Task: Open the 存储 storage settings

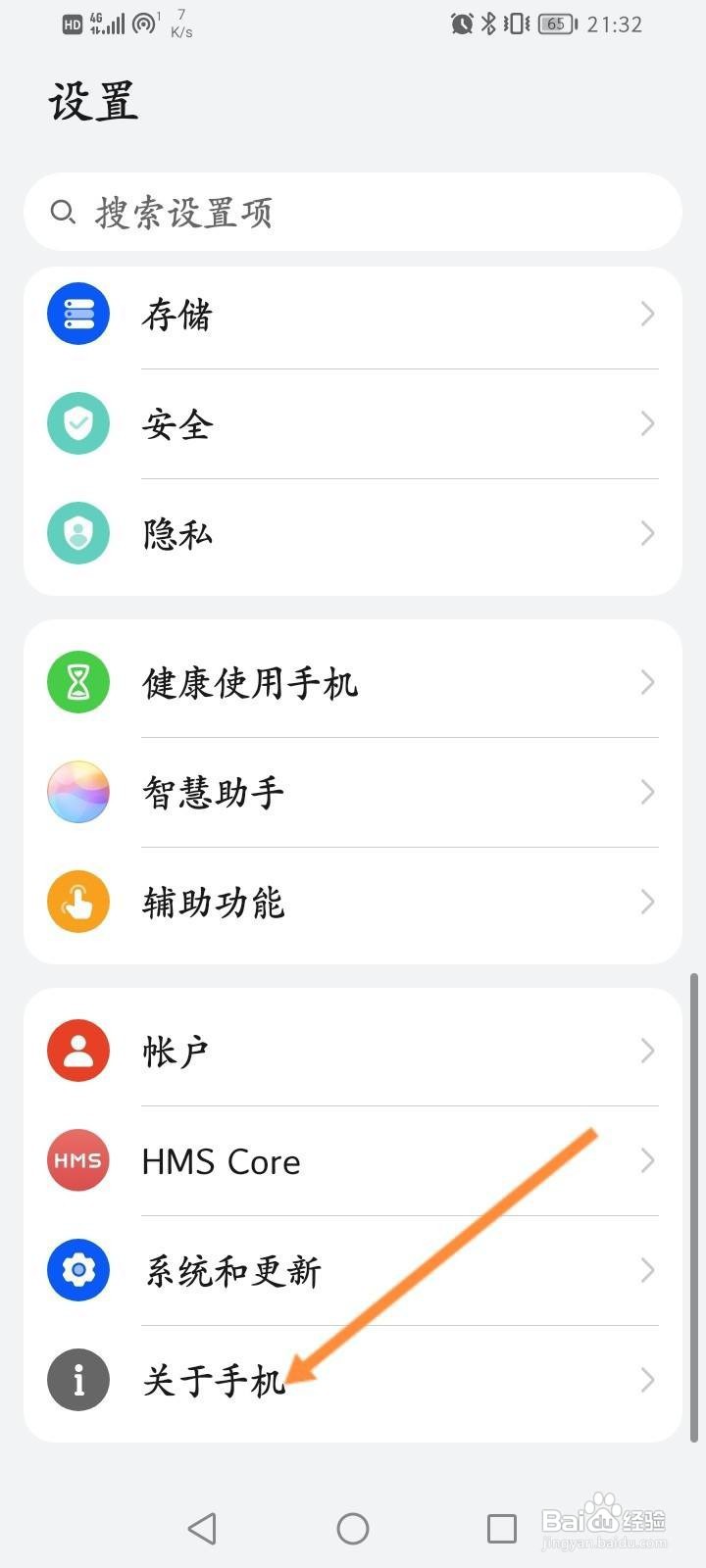Action: point(353,315)
